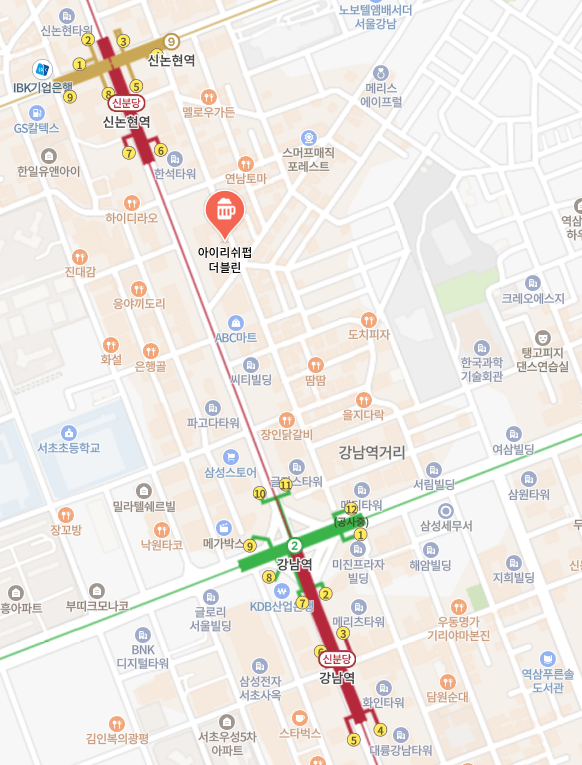This screenshot has width=582, height=765.
Task: Tap the 도치피자 restaurant marker
Action: click(369, 320)
